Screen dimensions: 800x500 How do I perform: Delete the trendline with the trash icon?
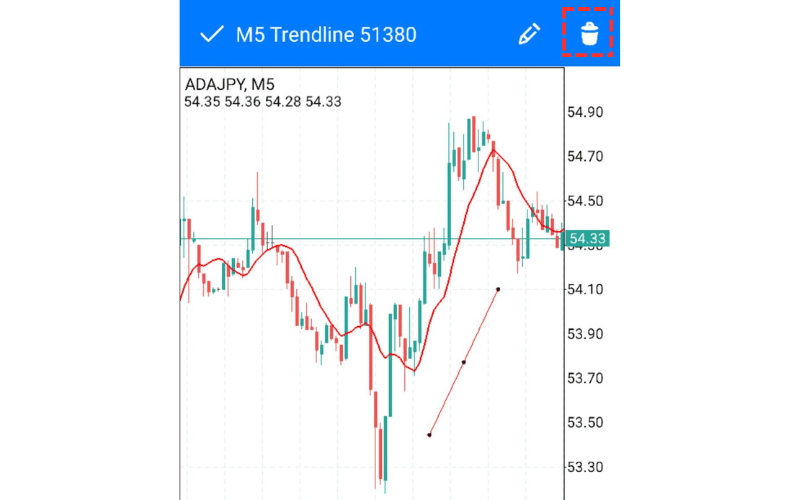click(x=590, y=35)
